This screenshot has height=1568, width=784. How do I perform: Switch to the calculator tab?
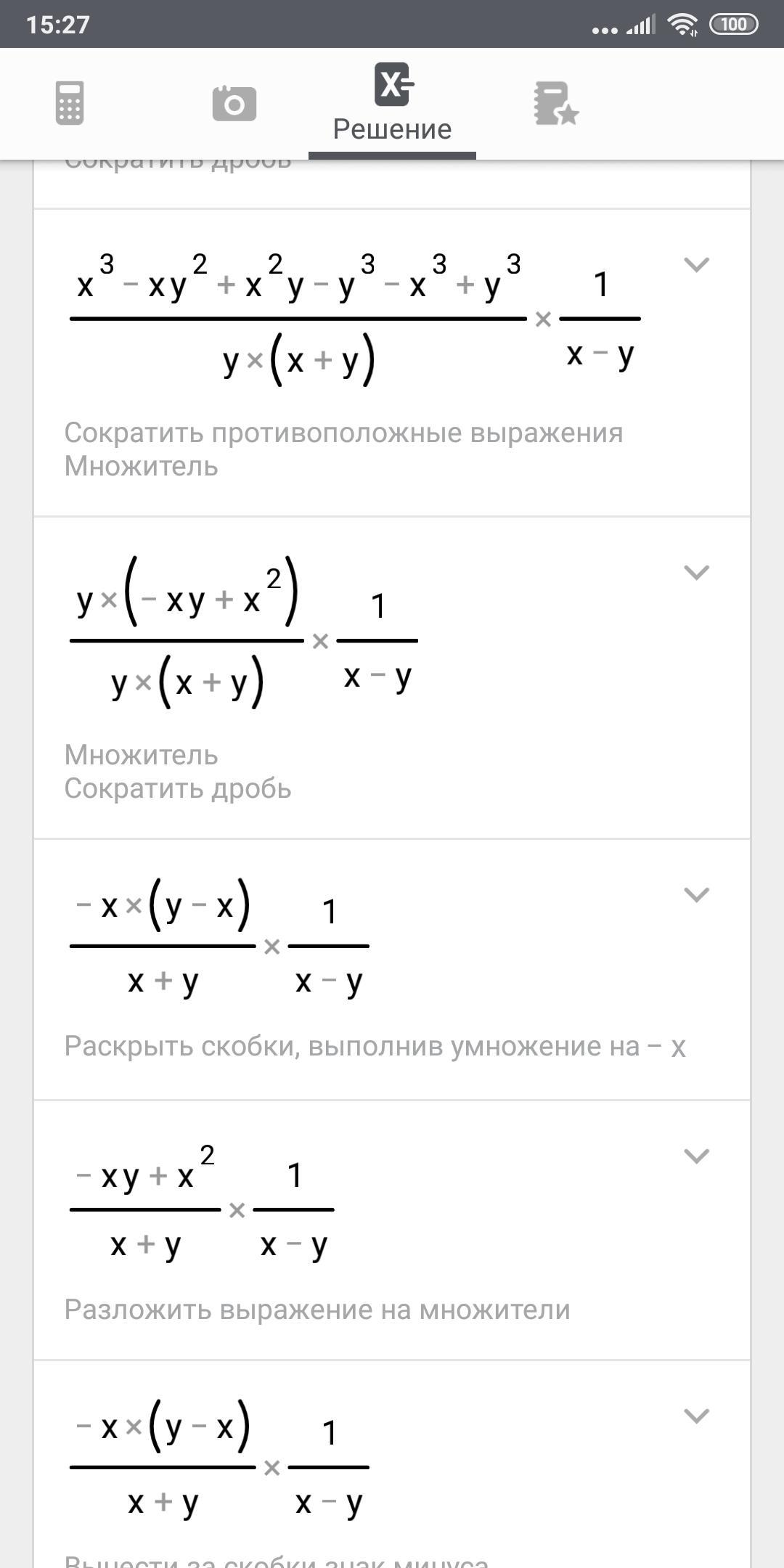point(70,103)
